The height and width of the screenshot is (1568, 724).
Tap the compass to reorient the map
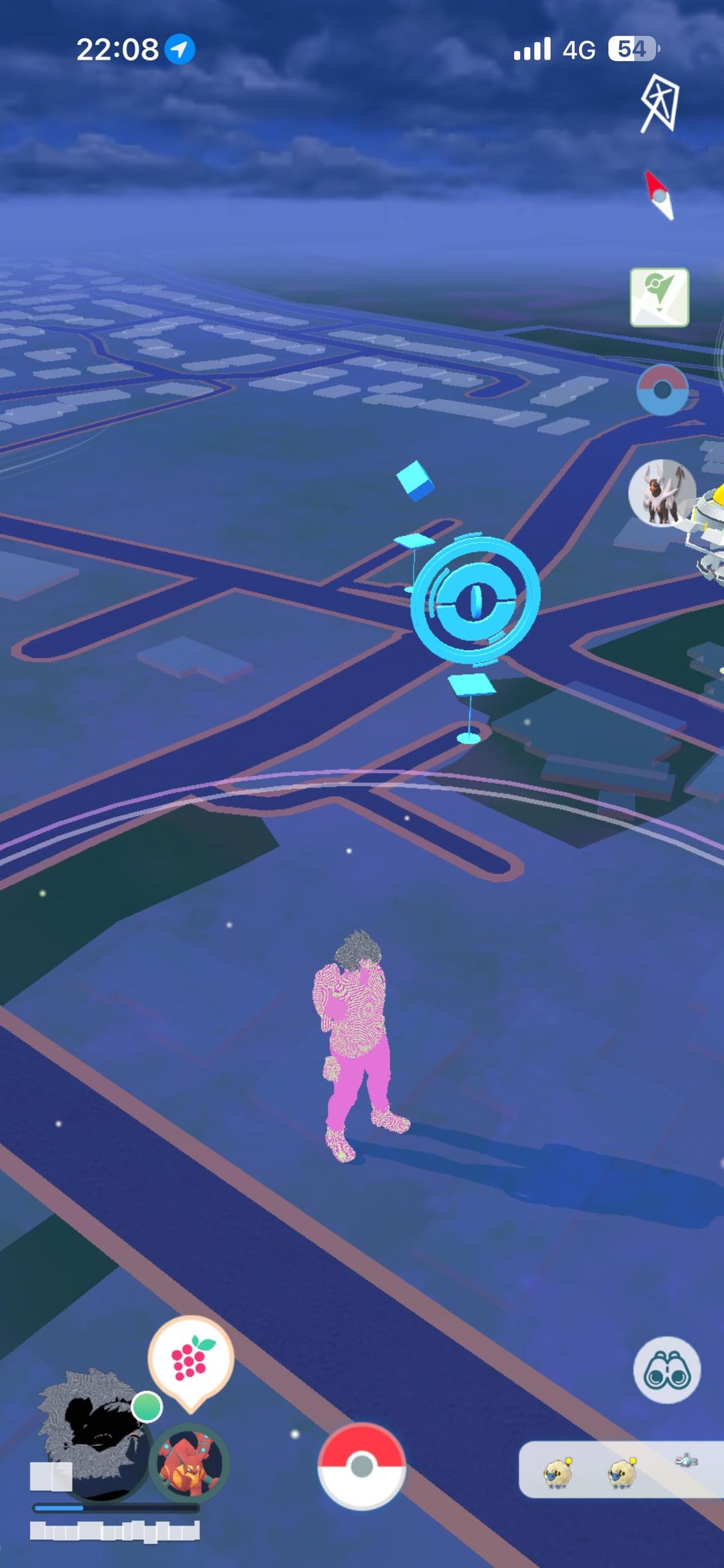click(660, 195)
